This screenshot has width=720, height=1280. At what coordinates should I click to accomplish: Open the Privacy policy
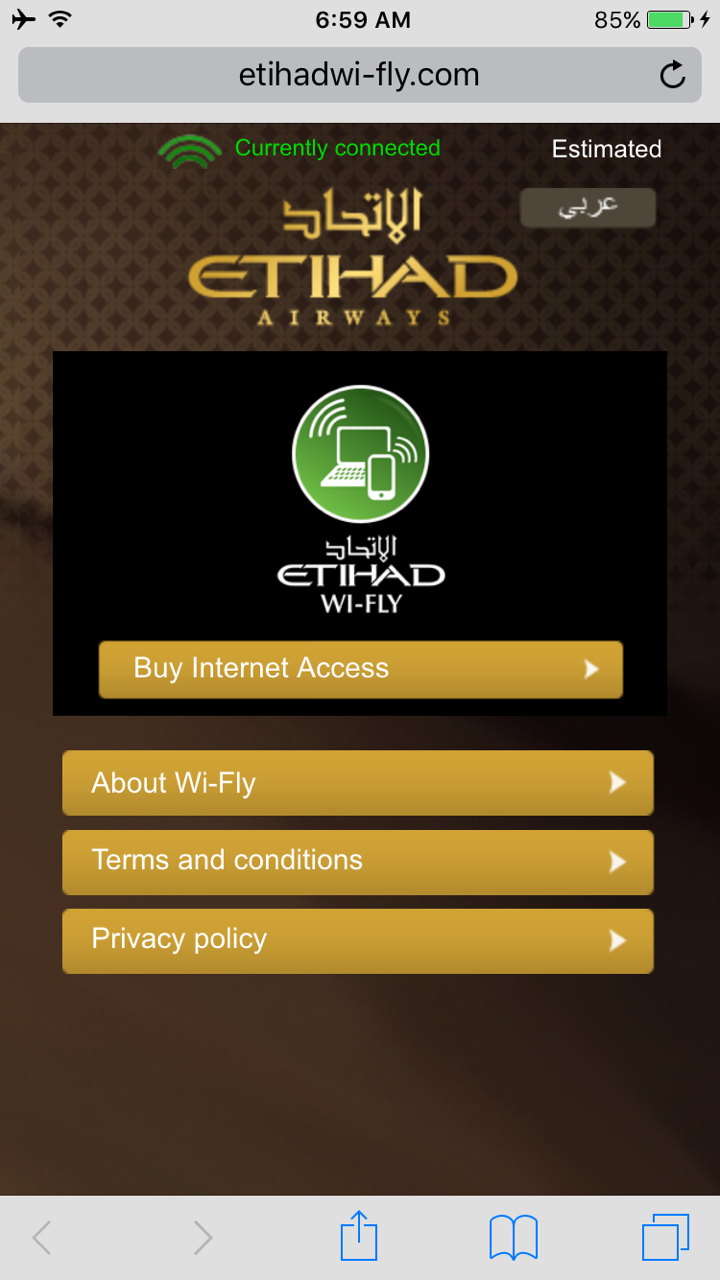coord(358,940)
